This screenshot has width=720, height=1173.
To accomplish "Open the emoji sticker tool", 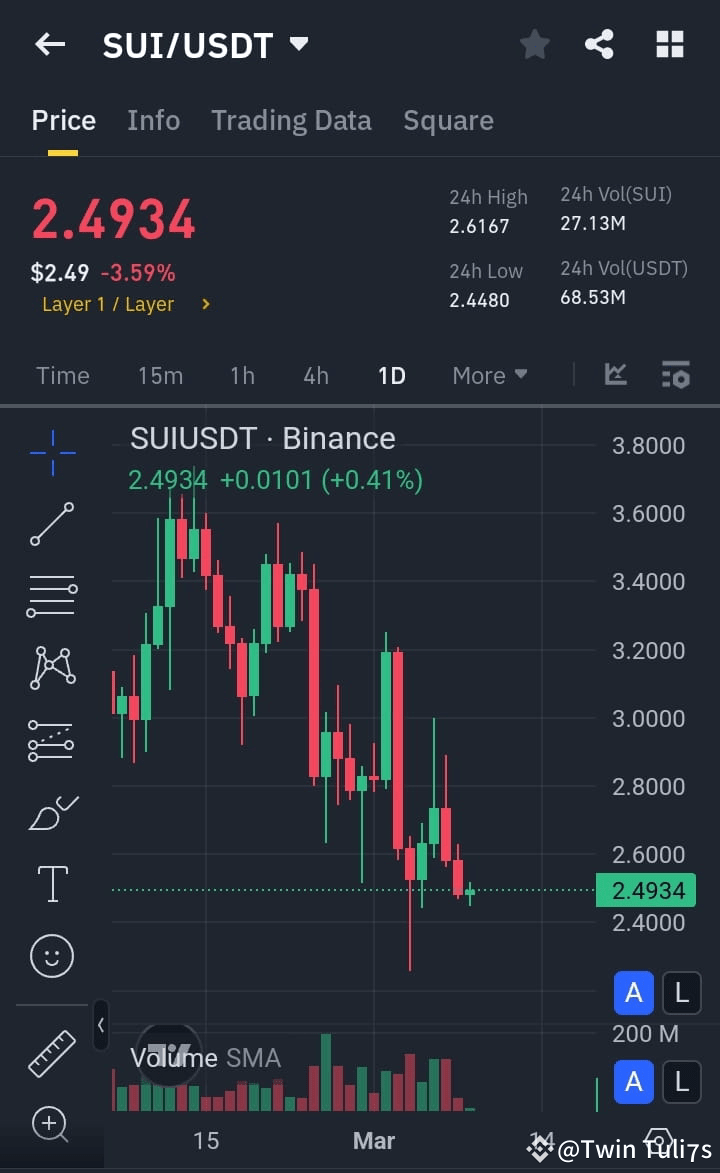I will click(x=52, y=955).
